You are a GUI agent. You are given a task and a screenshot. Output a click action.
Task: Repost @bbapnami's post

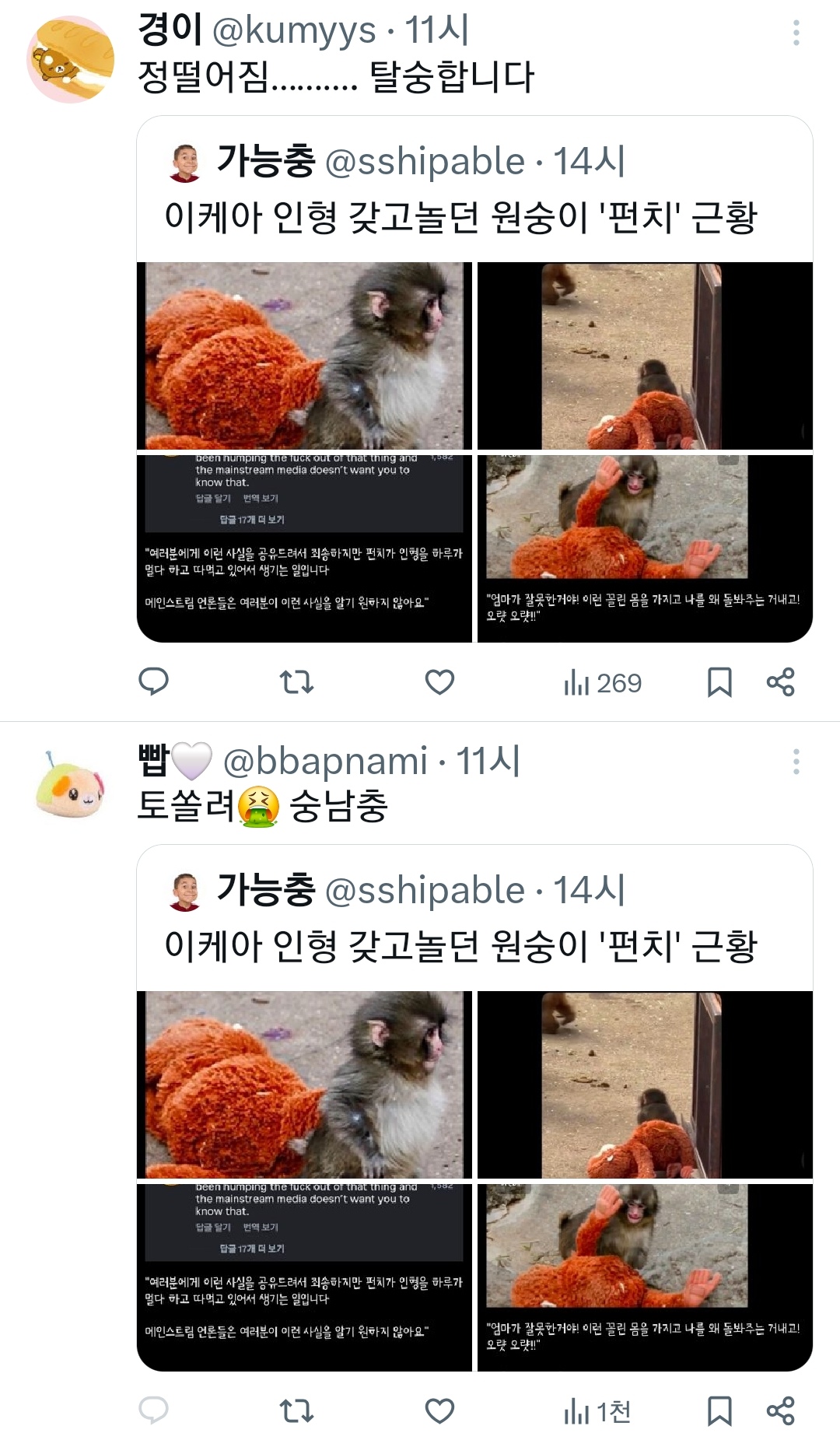click(x=296, y=1410)
